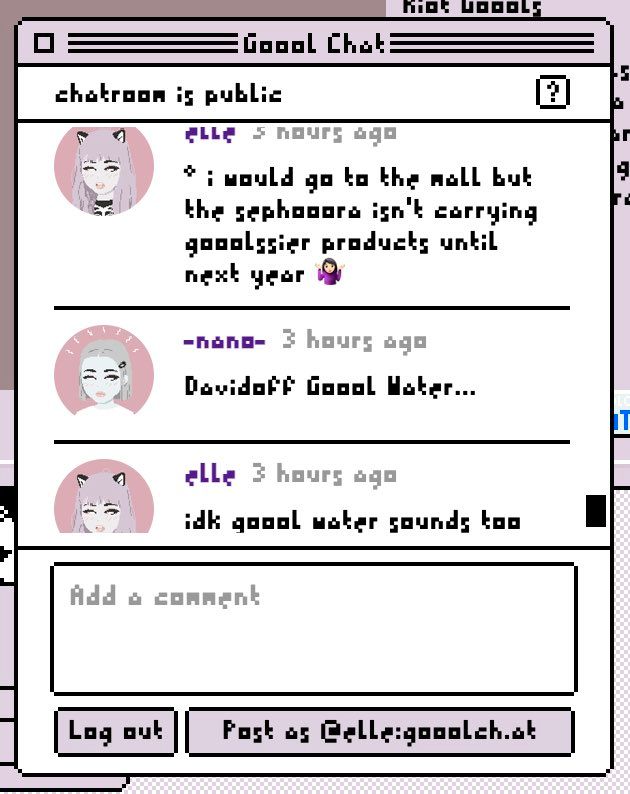The height and width of the screenshot is (794, 630).
Task: Post comment as @elle:gooolch.at
Action: click(x=380, y=731)
